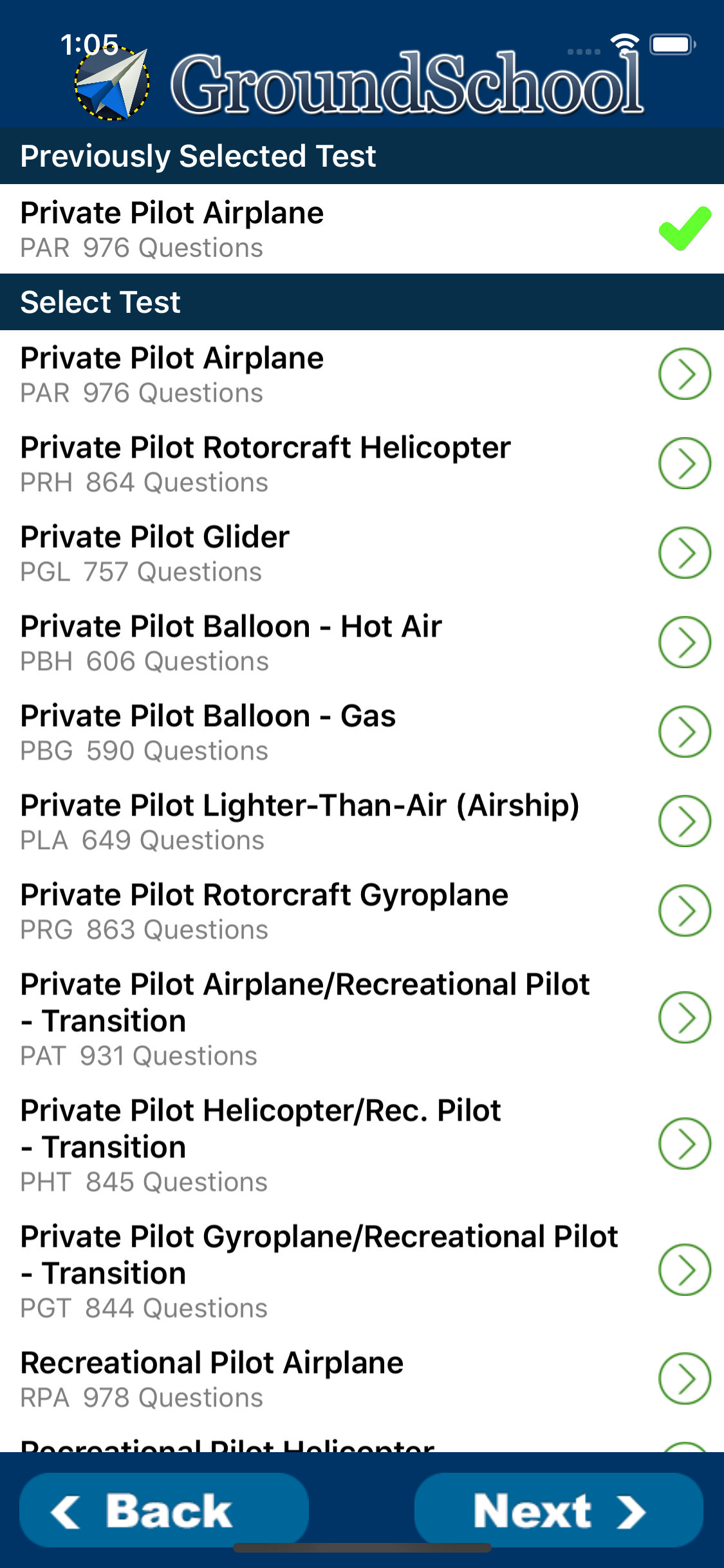Select Private Pilot Rotorcraft Gyroplane test
The width and height of the screenshot is (724, 1568).
(362, 911)
